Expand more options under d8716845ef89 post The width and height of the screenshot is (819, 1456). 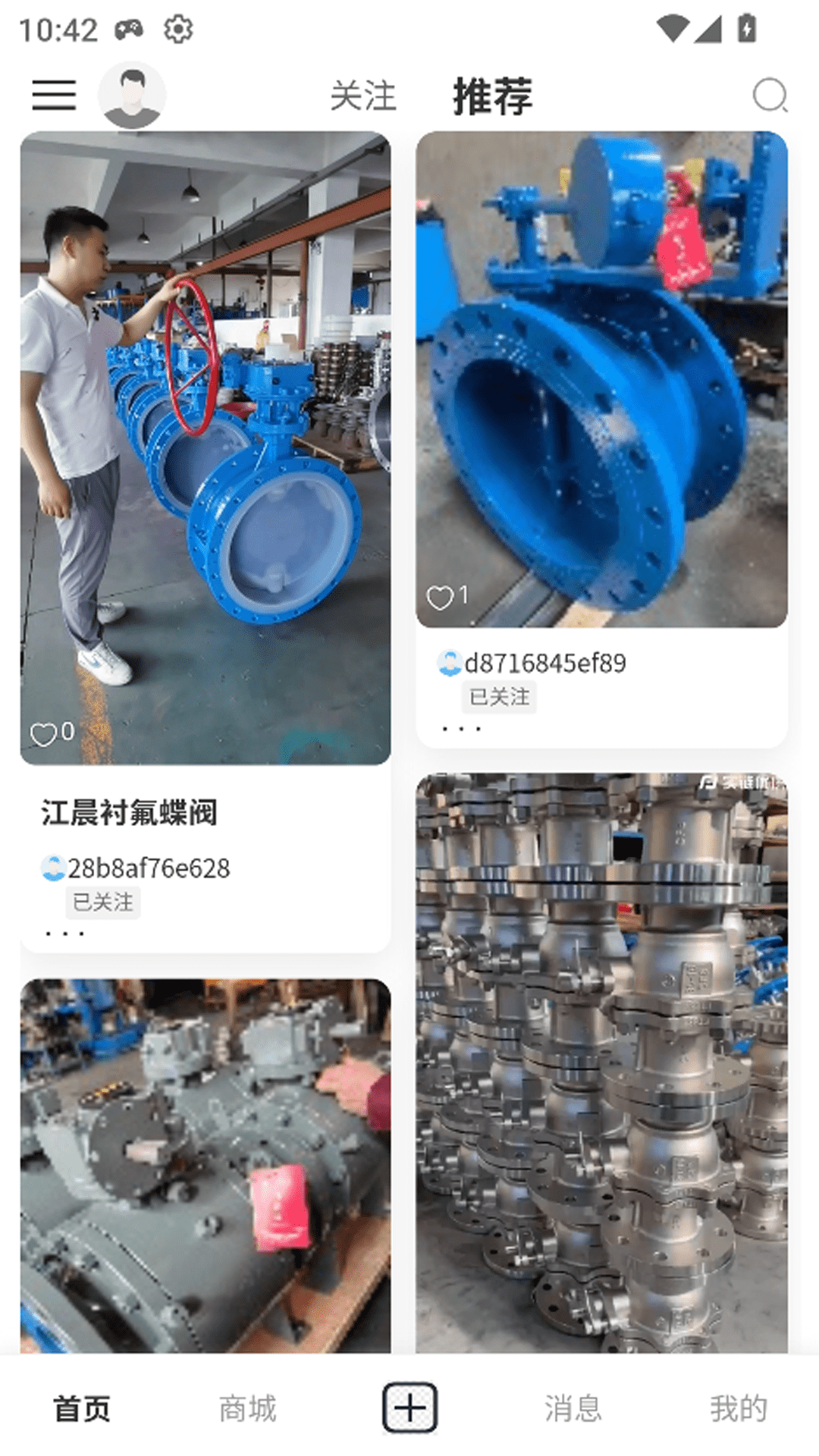[463, 726]
